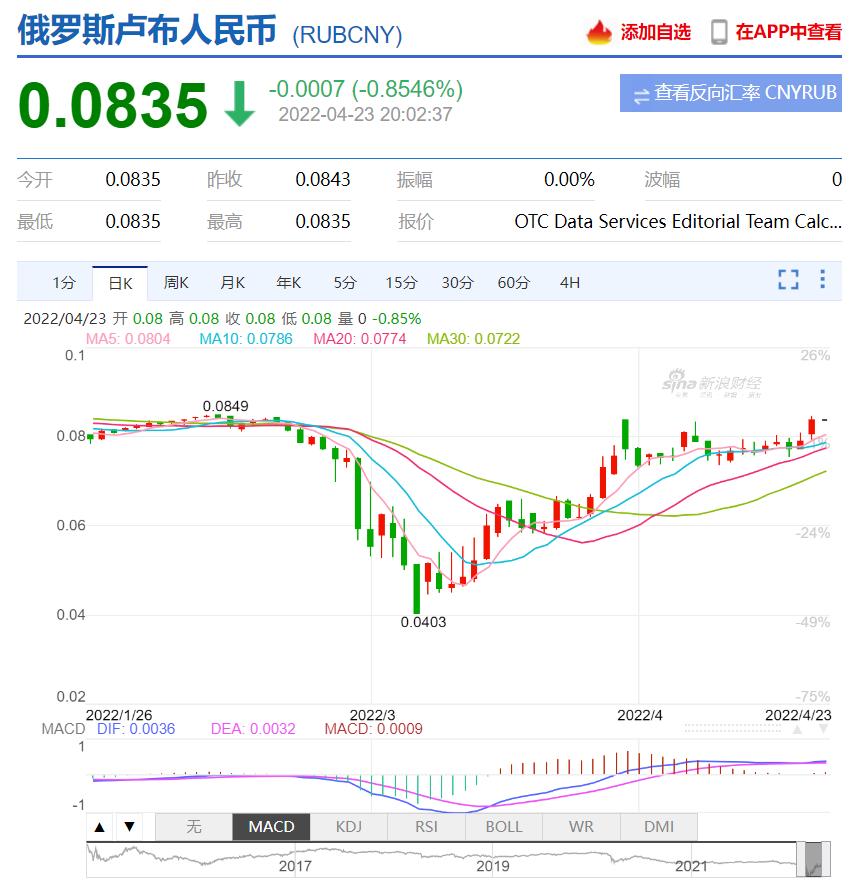Expand chart to fullscreen

[x=788, y=280]
